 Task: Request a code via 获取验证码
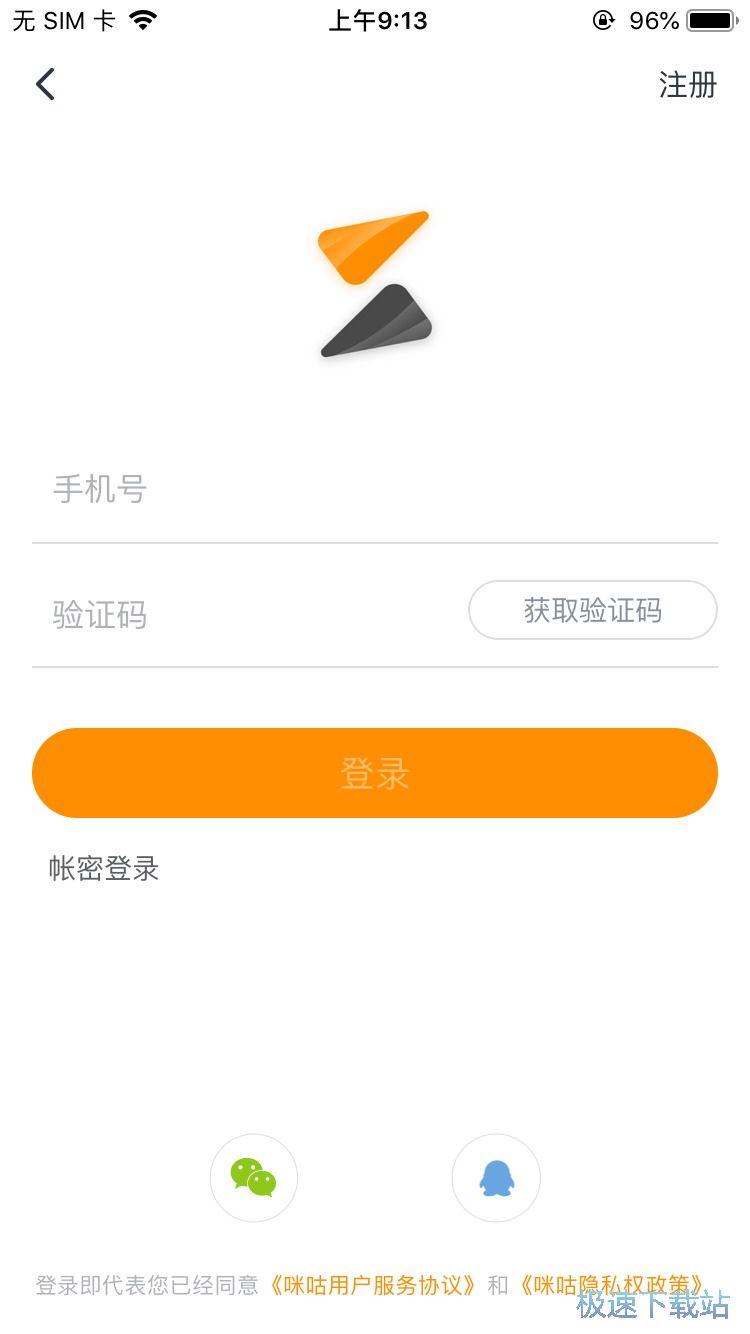(592, 610)
